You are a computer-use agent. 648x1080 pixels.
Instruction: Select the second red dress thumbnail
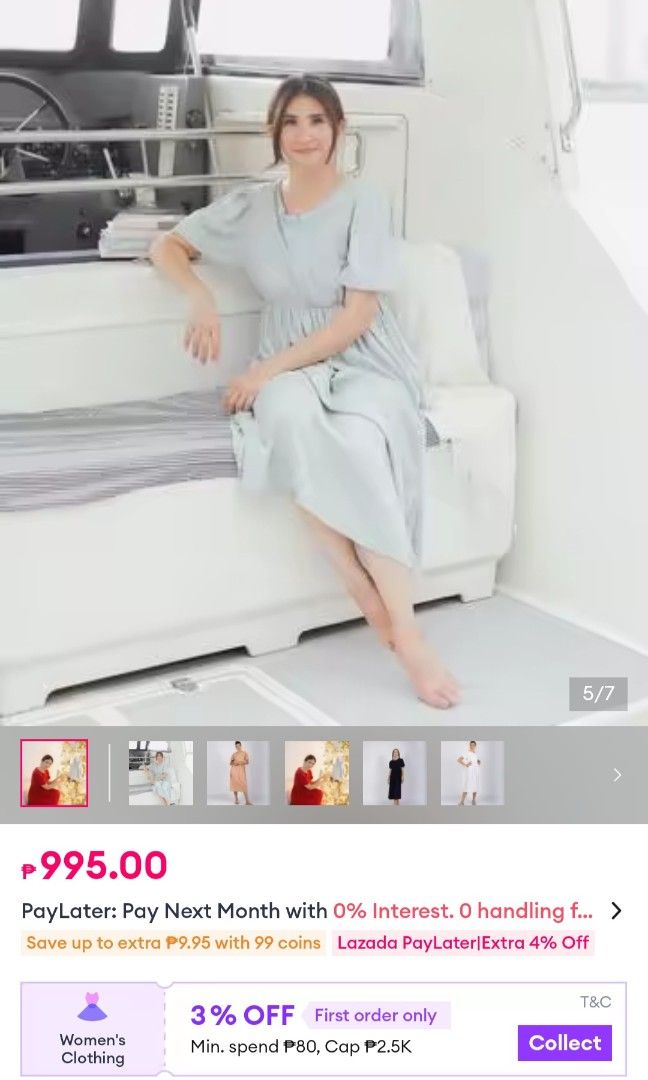tap(317, 773)
